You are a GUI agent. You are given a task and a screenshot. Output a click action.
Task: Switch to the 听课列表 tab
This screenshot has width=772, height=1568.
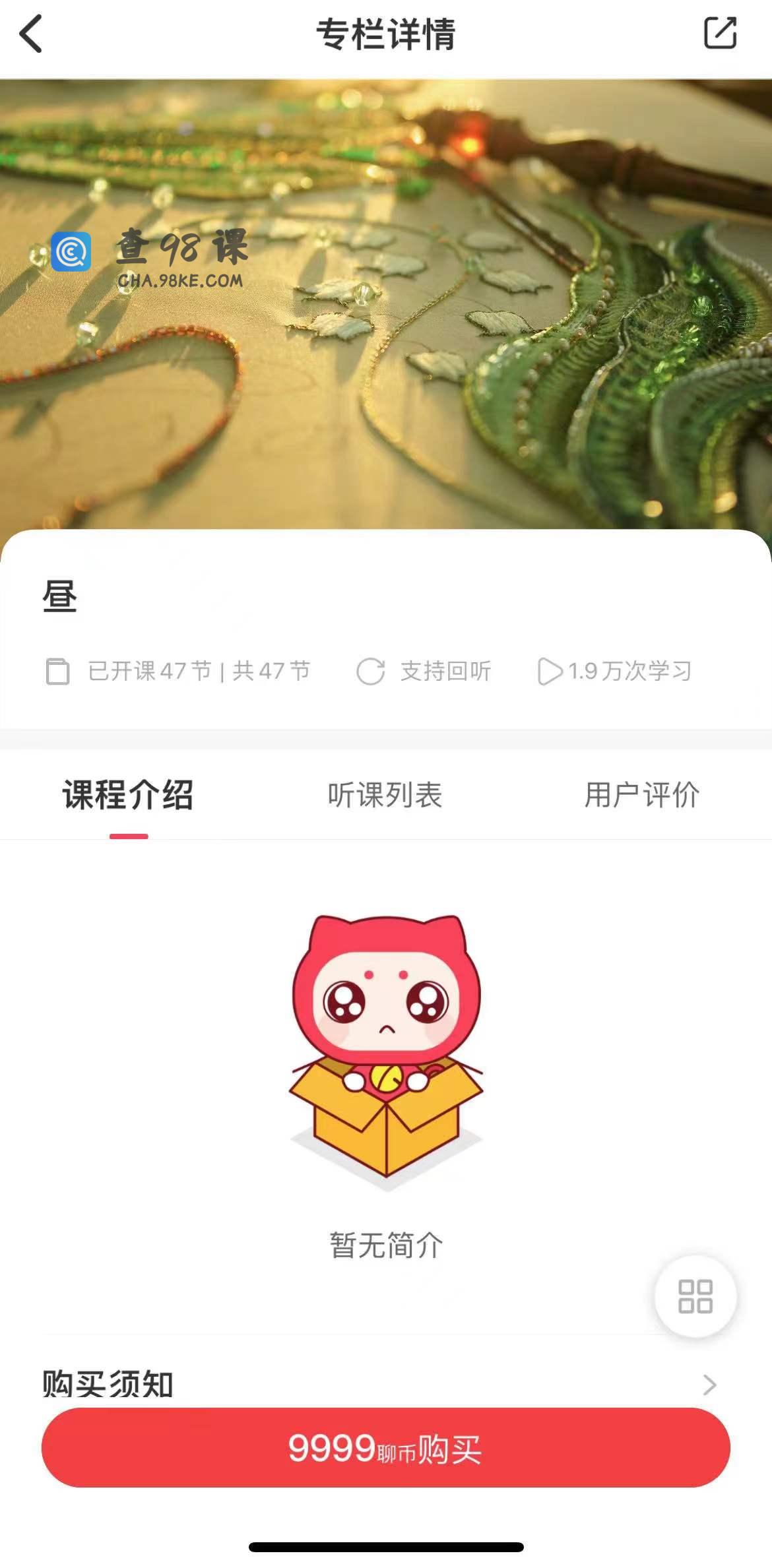[x=385, y=795]
